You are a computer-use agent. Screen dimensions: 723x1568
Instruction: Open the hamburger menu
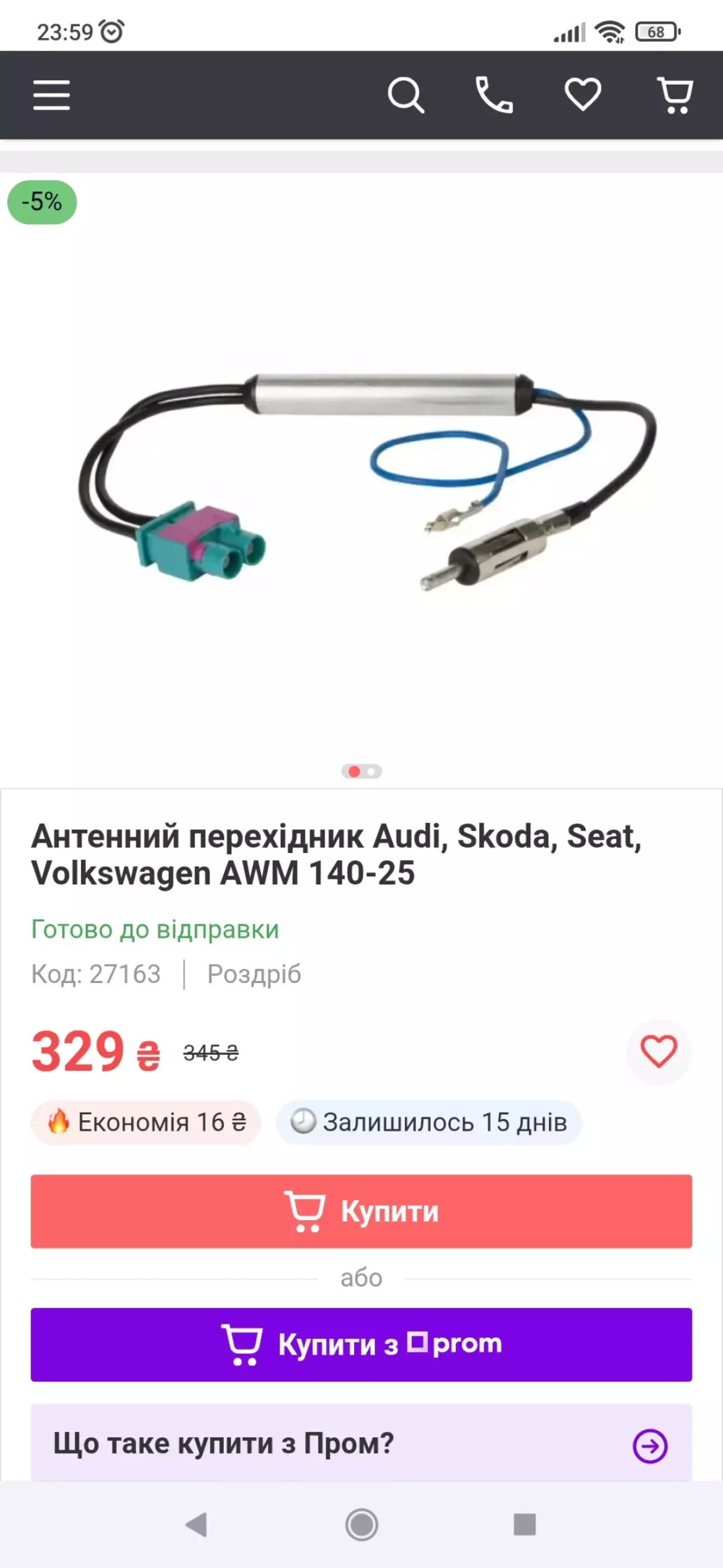point(52,95)
